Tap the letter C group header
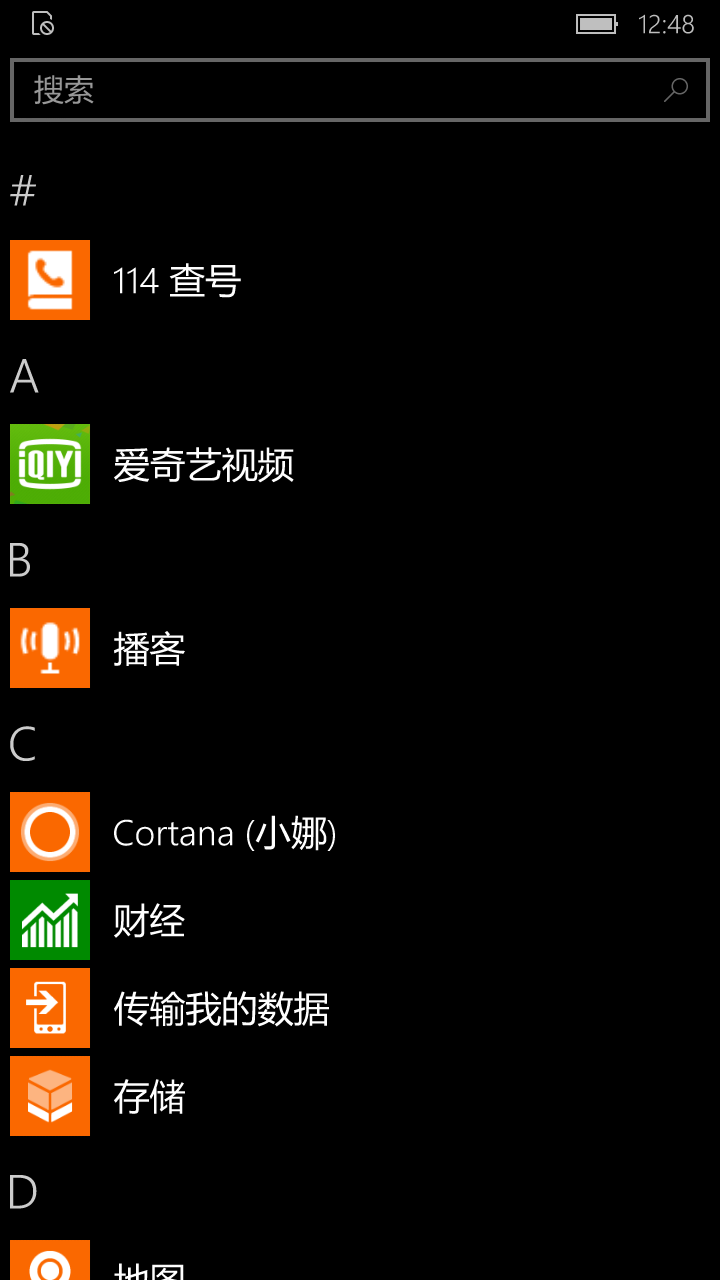This screenshot has height=1280, width=720. (x=23, y=745)
